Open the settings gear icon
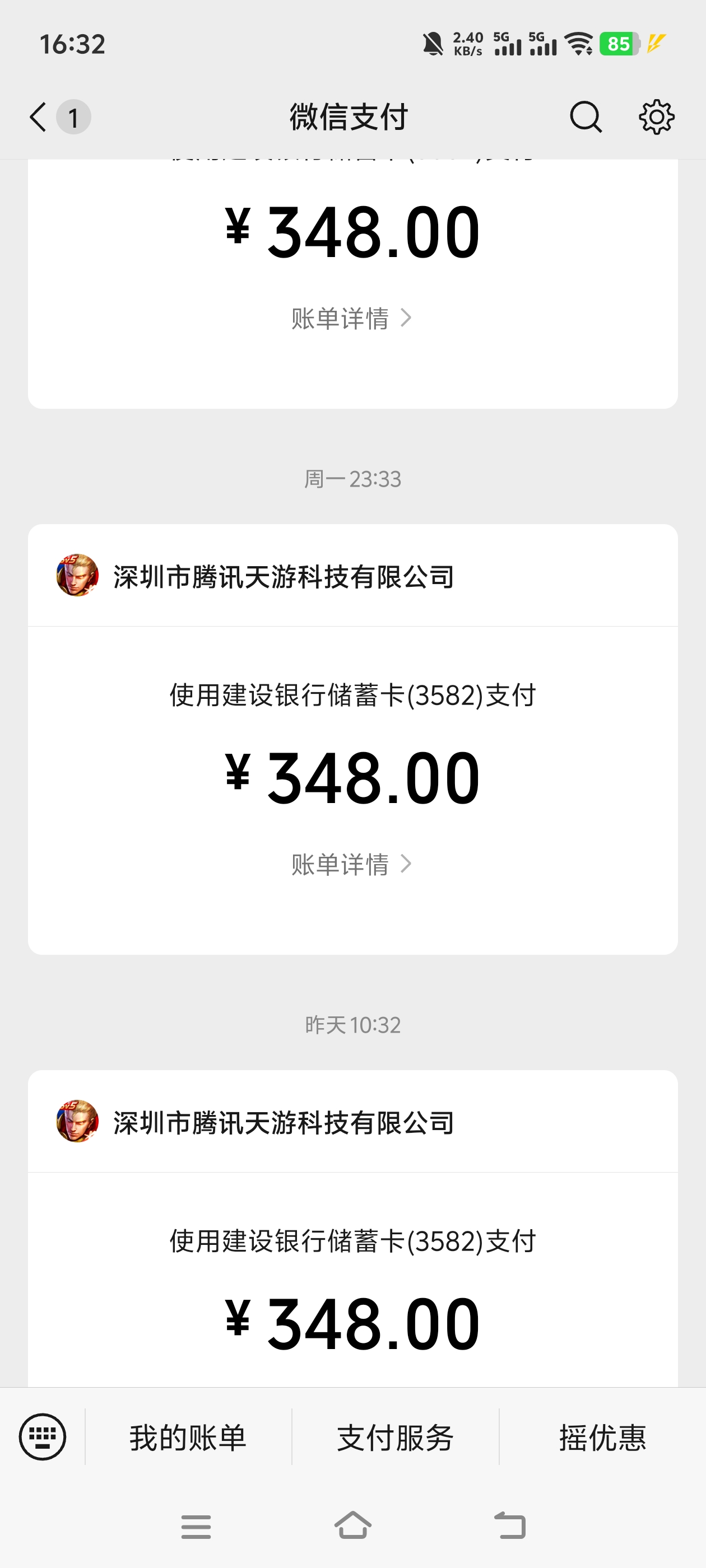This screenshot has height=1568, width=706. pos(656,117)
